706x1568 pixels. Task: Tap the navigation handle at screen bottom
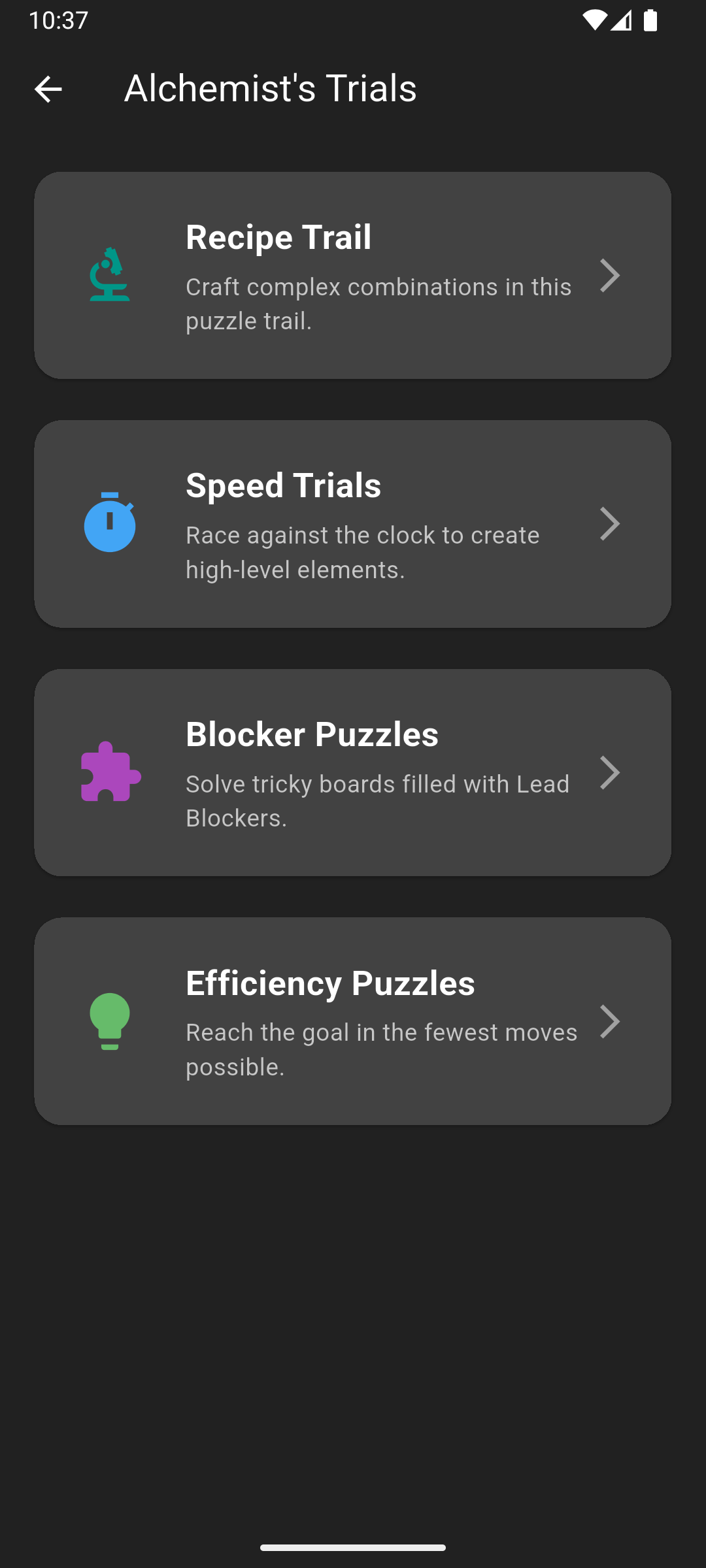(353, 1546)
